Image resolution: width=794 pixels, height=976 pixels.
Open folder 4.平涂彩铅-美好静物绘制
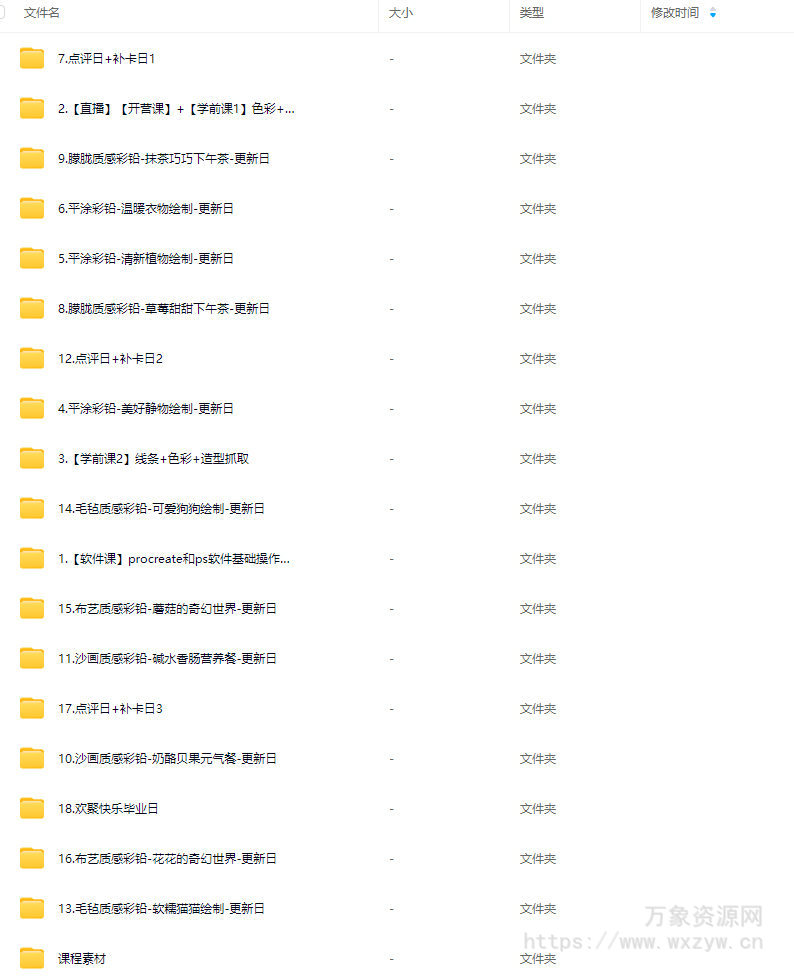pos(145,409)
